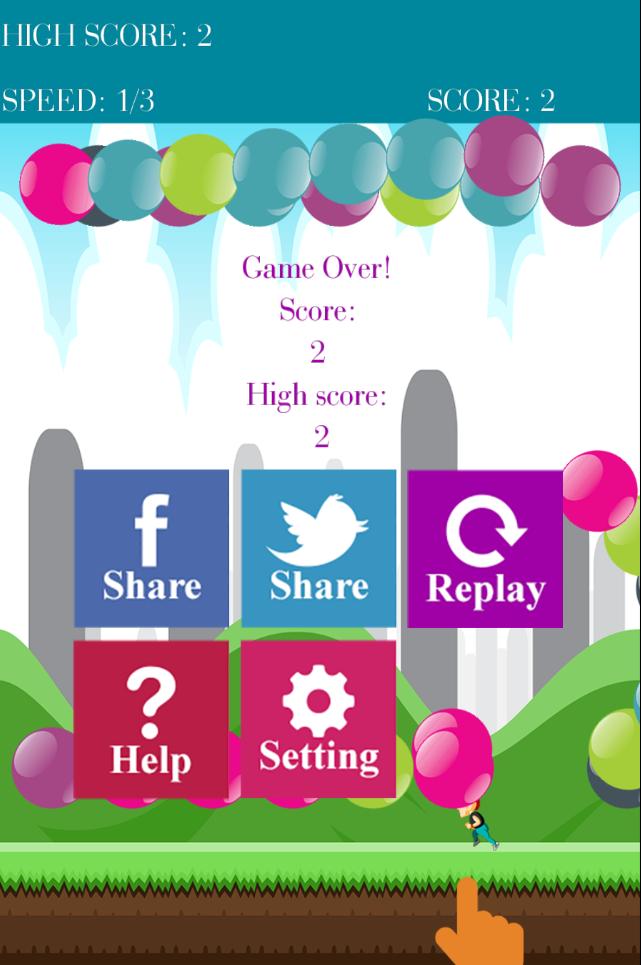Screen dimensions: 641x965
Task: Replay the game
Action: point(485,548)
